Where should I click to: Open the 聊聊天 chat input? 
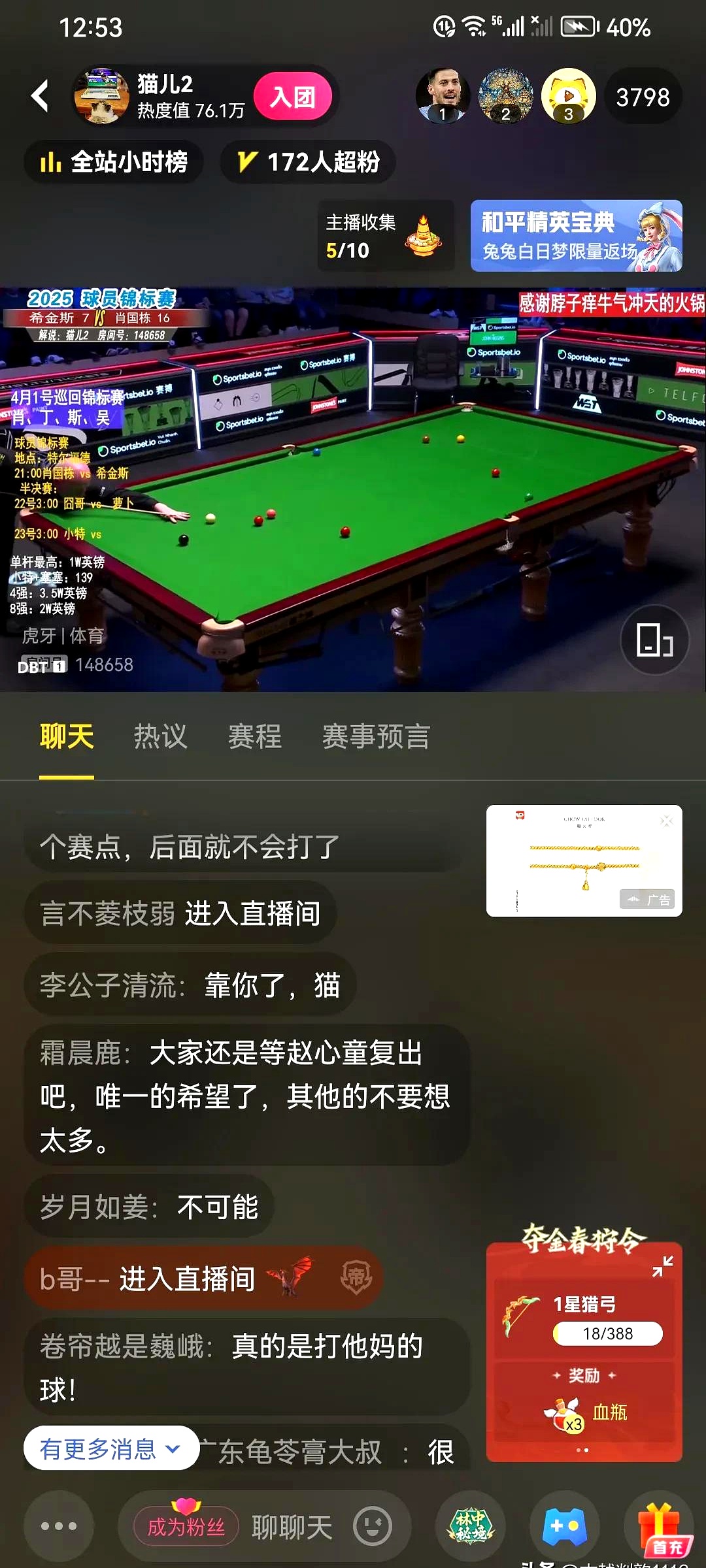coord(292,1527)
